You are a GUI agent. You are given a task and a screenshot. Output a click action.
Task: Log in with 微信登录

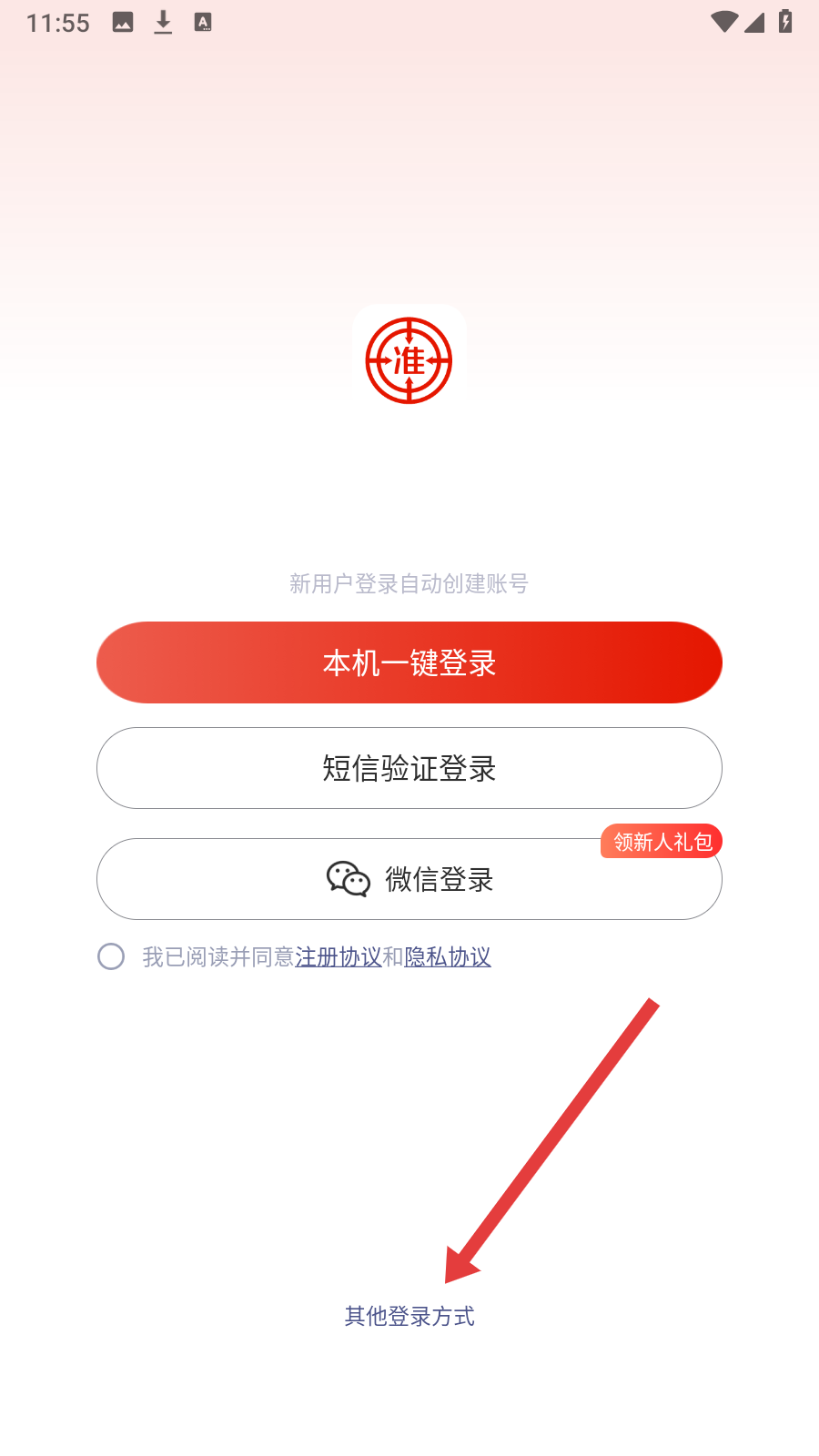[409, 879]
